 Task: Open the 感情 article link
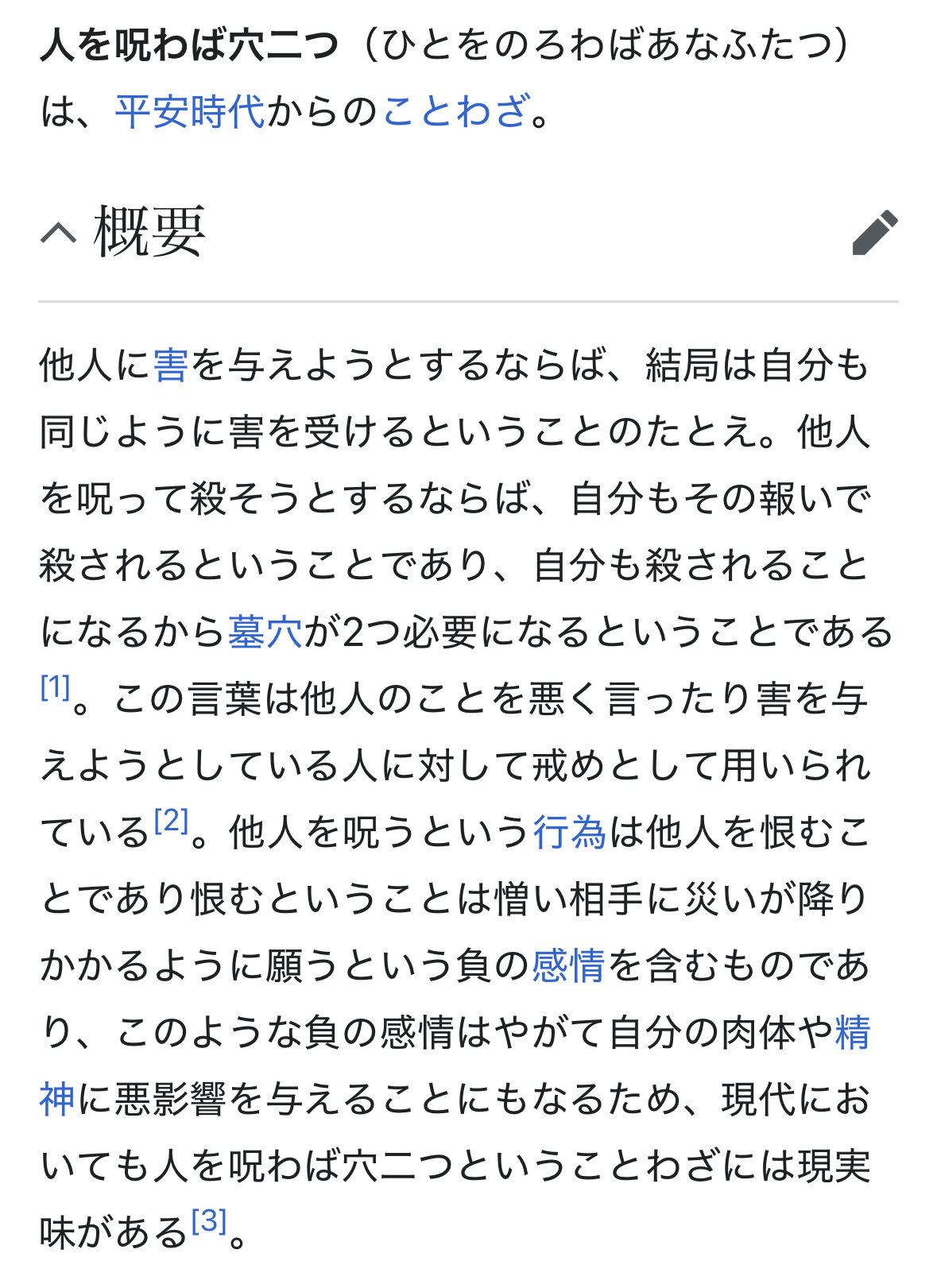pyautogui.click(x=567, y=967)
